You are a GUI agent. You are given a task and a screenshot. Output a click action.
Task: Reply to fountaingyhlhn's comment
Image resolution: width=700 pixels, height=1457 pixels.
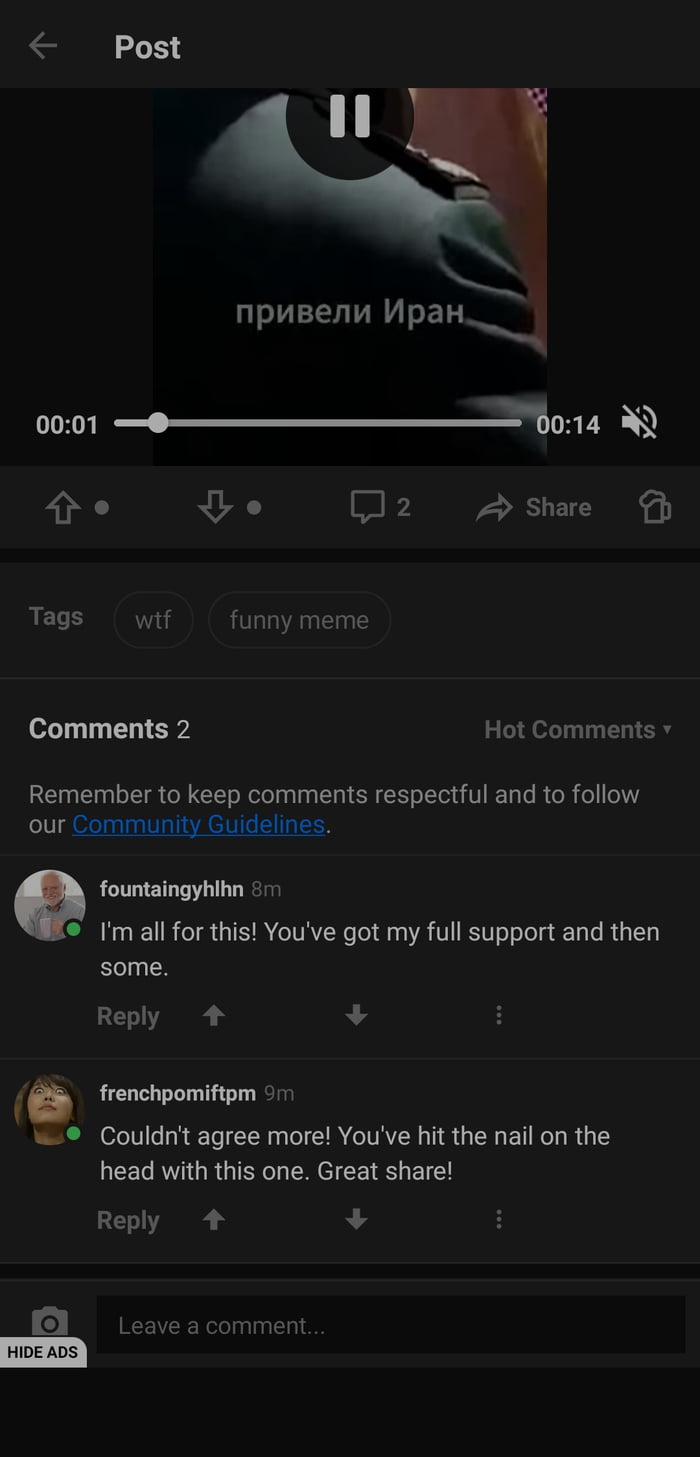click(x=128, y=1016)
